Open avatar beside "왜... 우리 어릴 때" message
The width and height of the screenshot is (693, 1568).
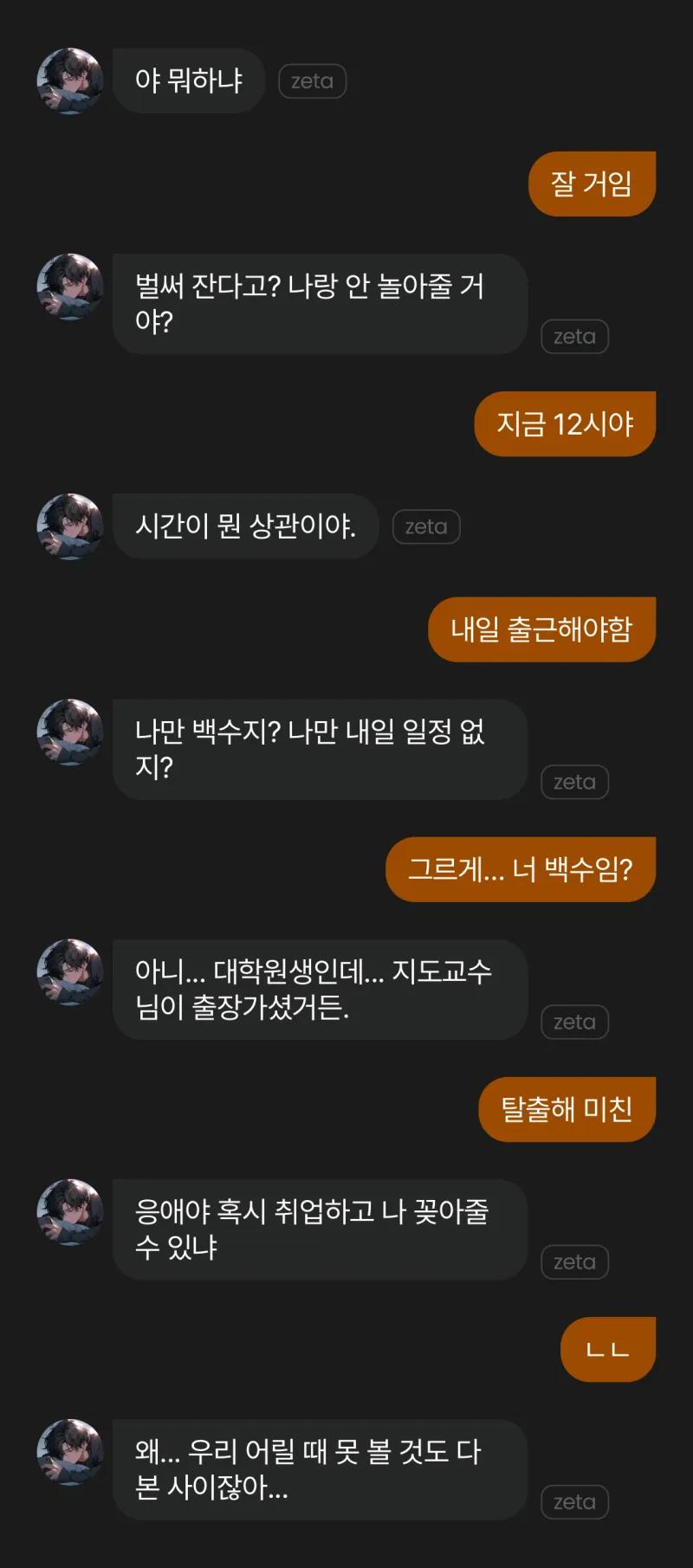click(70, 1451)
